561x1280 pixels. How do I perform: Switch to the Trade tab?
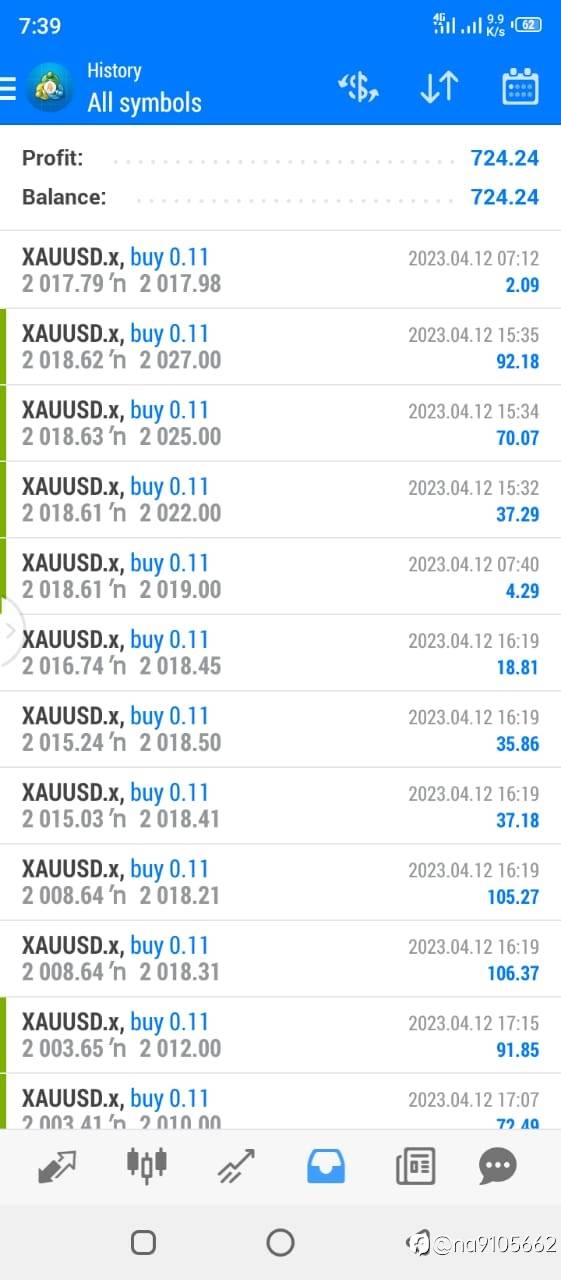(x=236, y=1166)
